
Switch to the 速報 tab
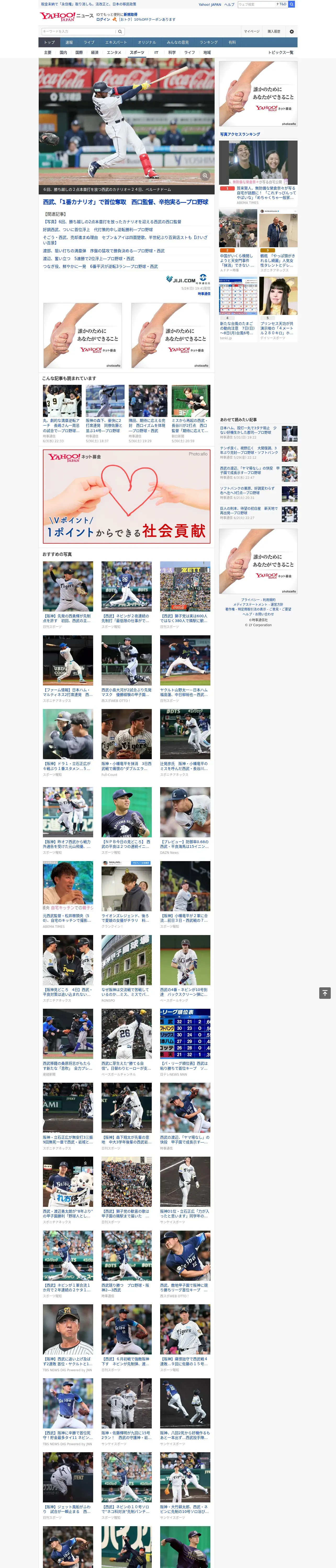pyautogui.click(x=69, y=43)
